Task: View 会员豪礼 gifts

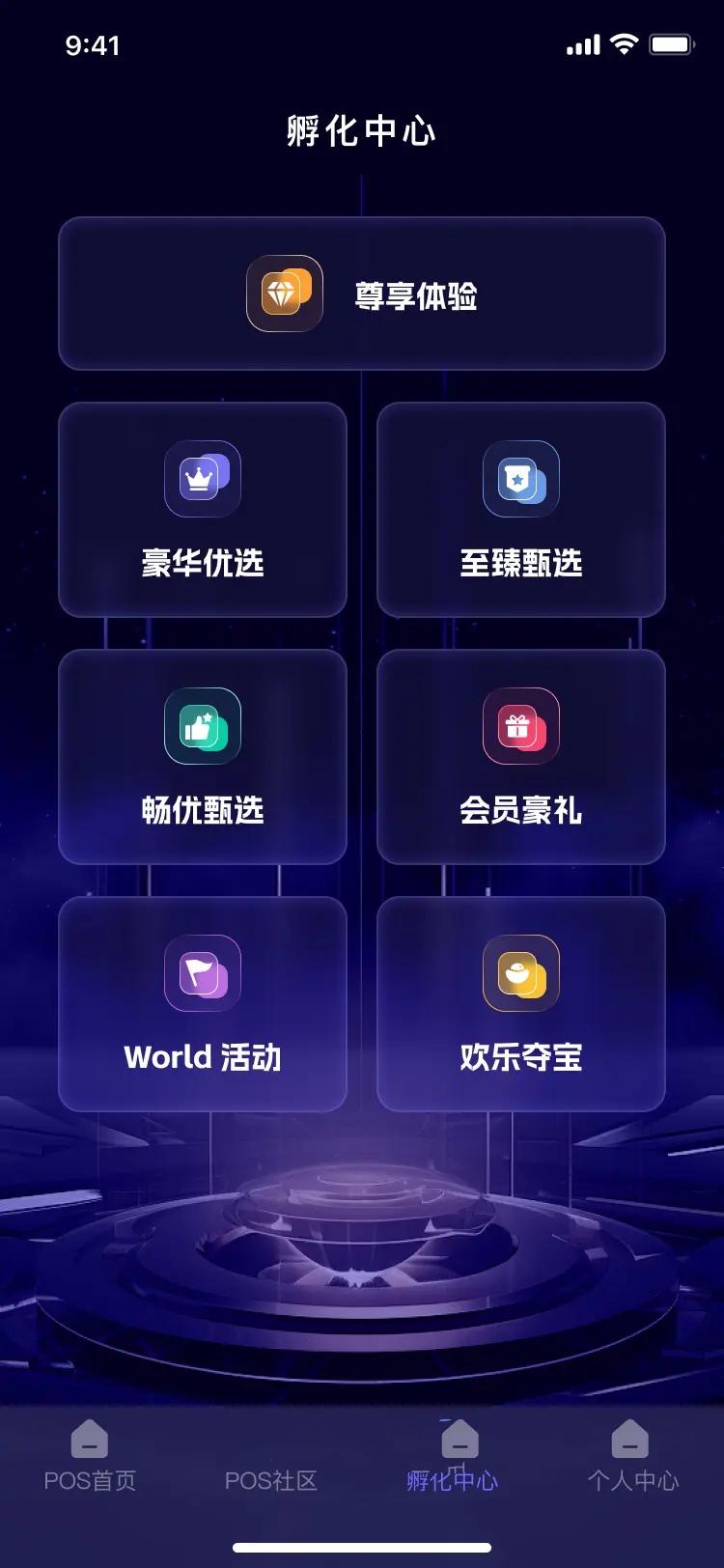Action: (521, 757)
